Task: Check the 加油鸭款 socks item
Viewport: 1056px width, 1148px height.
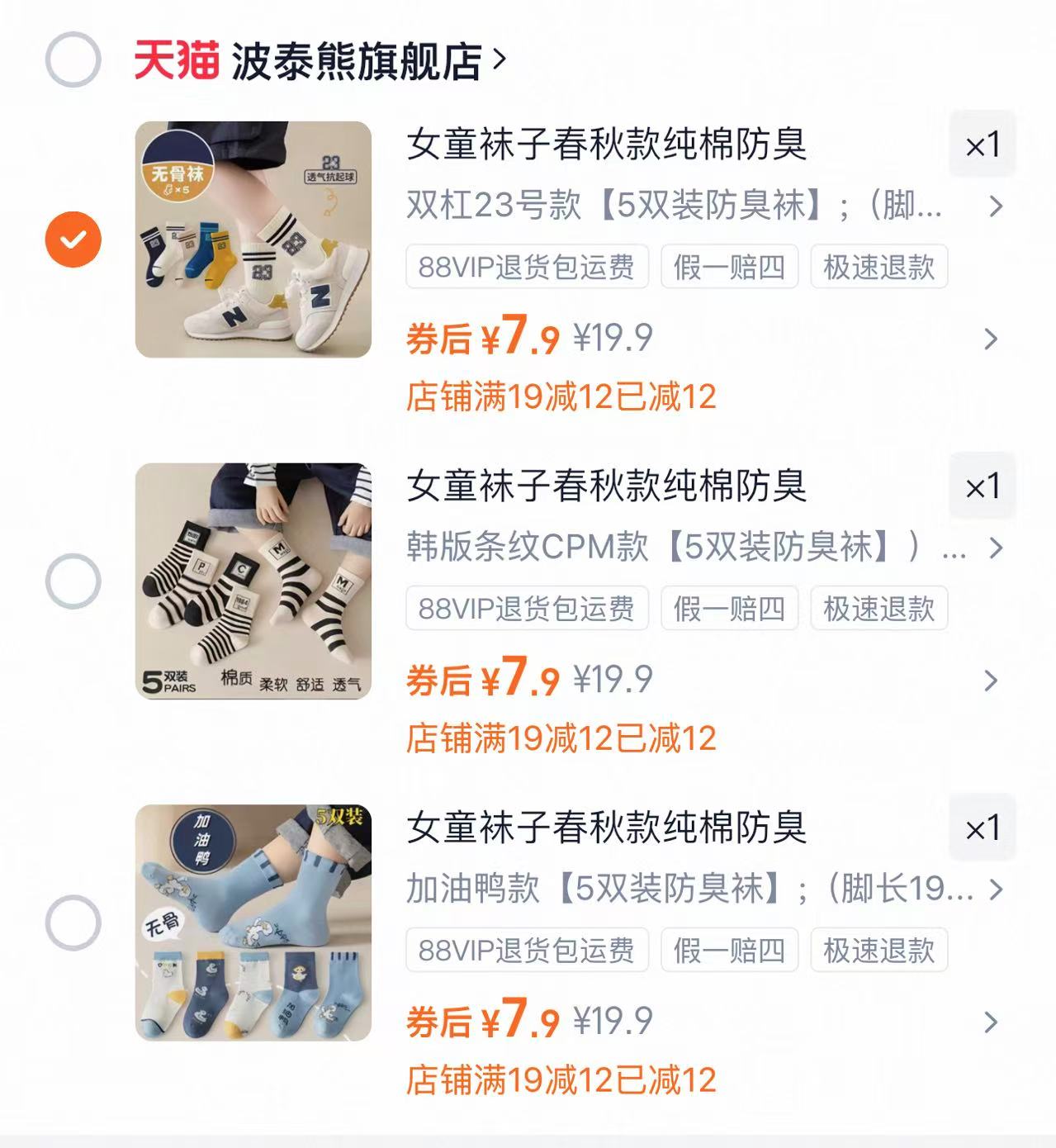Action: (x=75, y=924)
